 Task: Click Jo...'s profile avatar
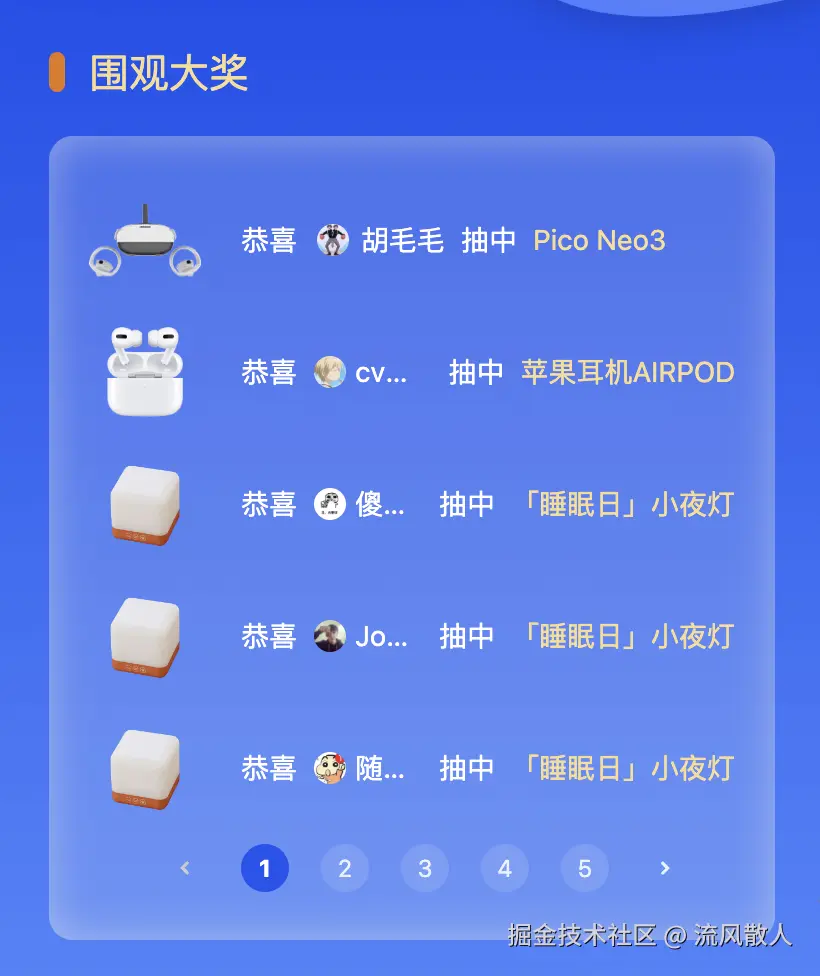pyautogui.click(x=328, y=637)
